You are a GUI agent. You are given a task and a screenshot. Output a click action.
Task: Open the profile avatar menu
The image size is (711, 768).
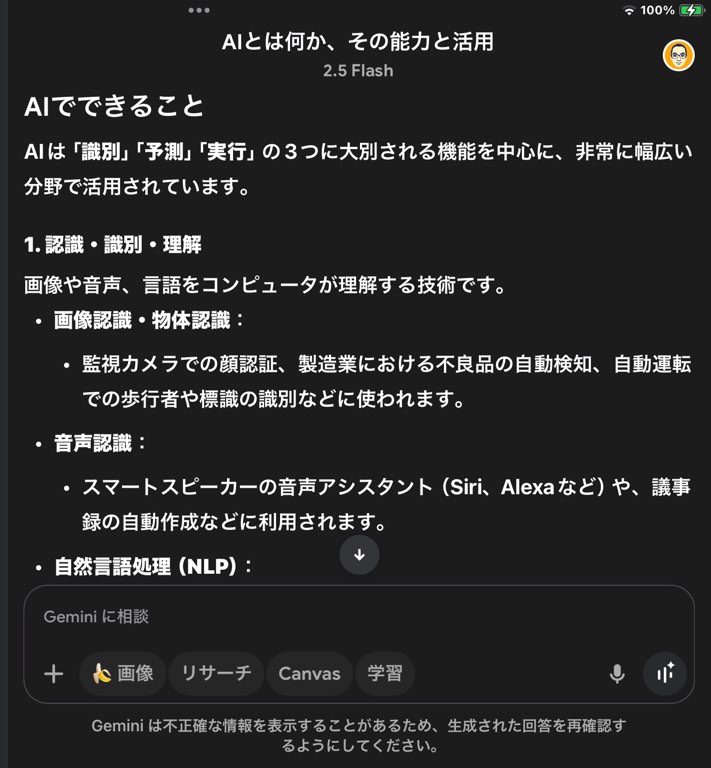[679, 55]
